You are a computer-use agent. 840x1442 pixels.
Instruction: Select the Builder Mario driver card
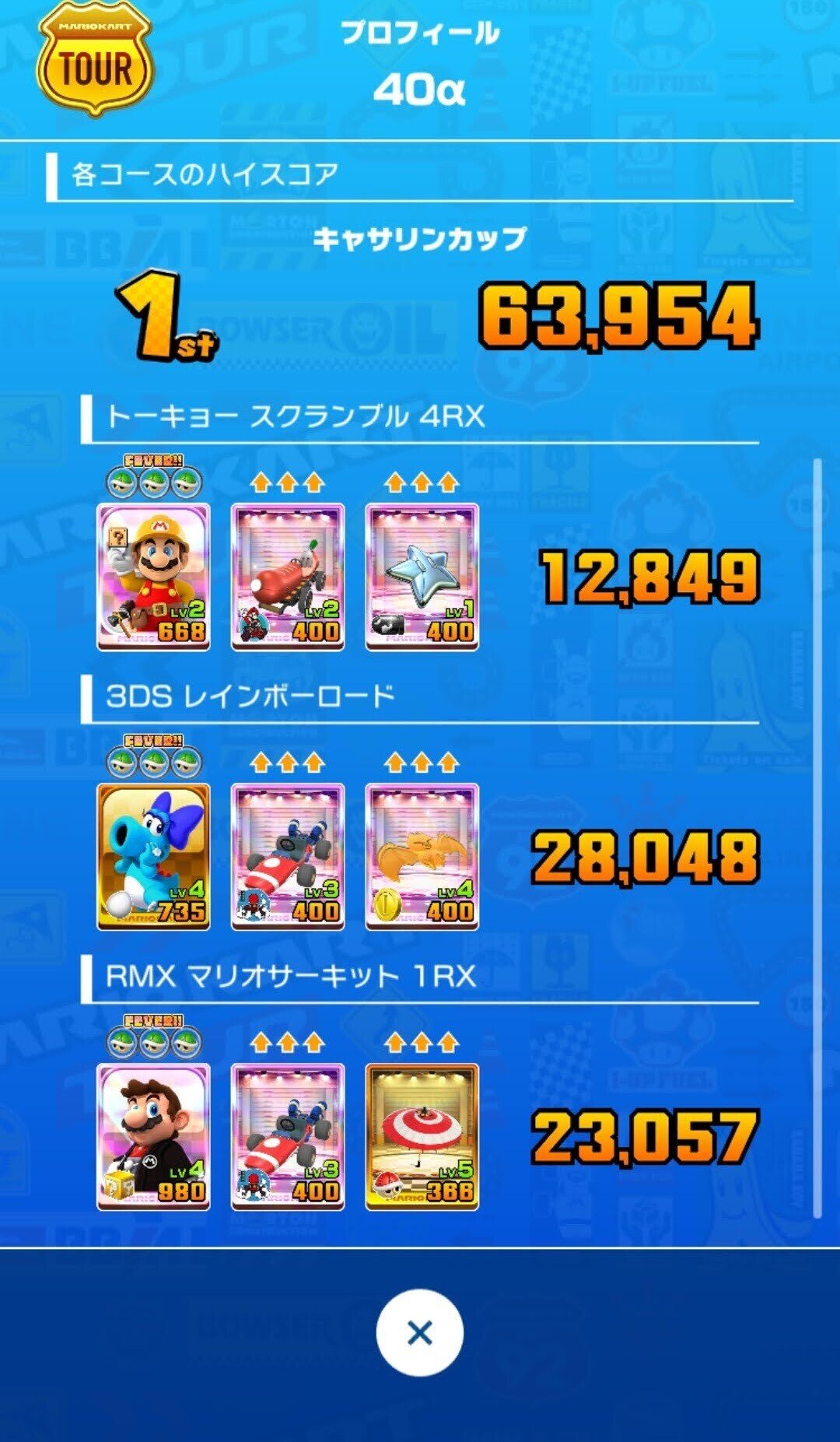(153, 576)
